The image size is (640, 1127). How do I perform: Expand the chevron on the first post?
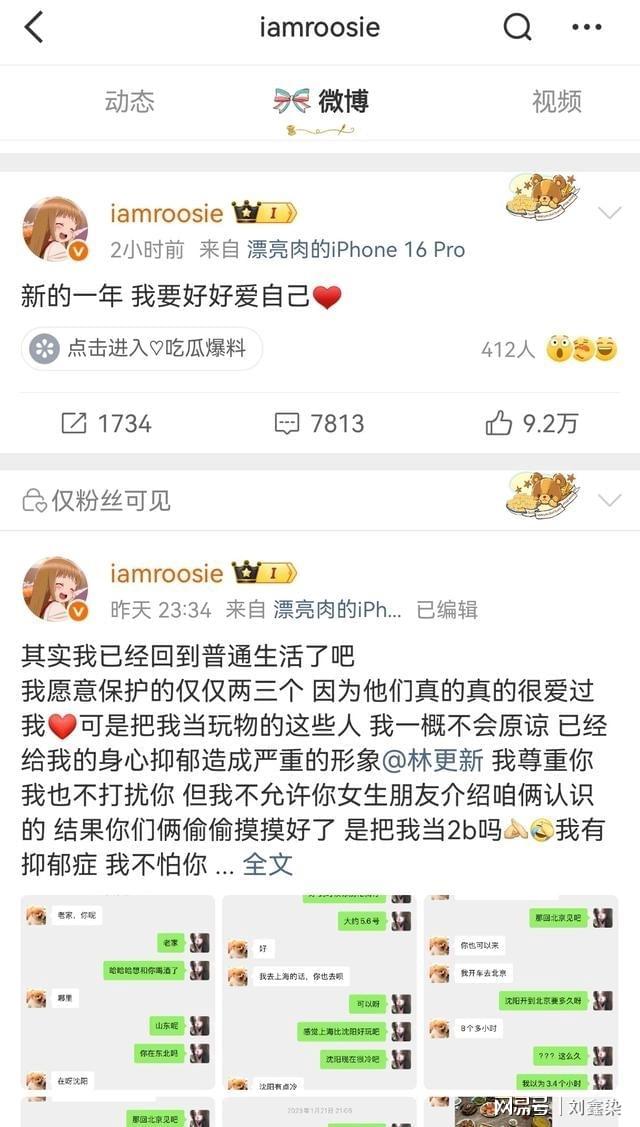[609, 213]
